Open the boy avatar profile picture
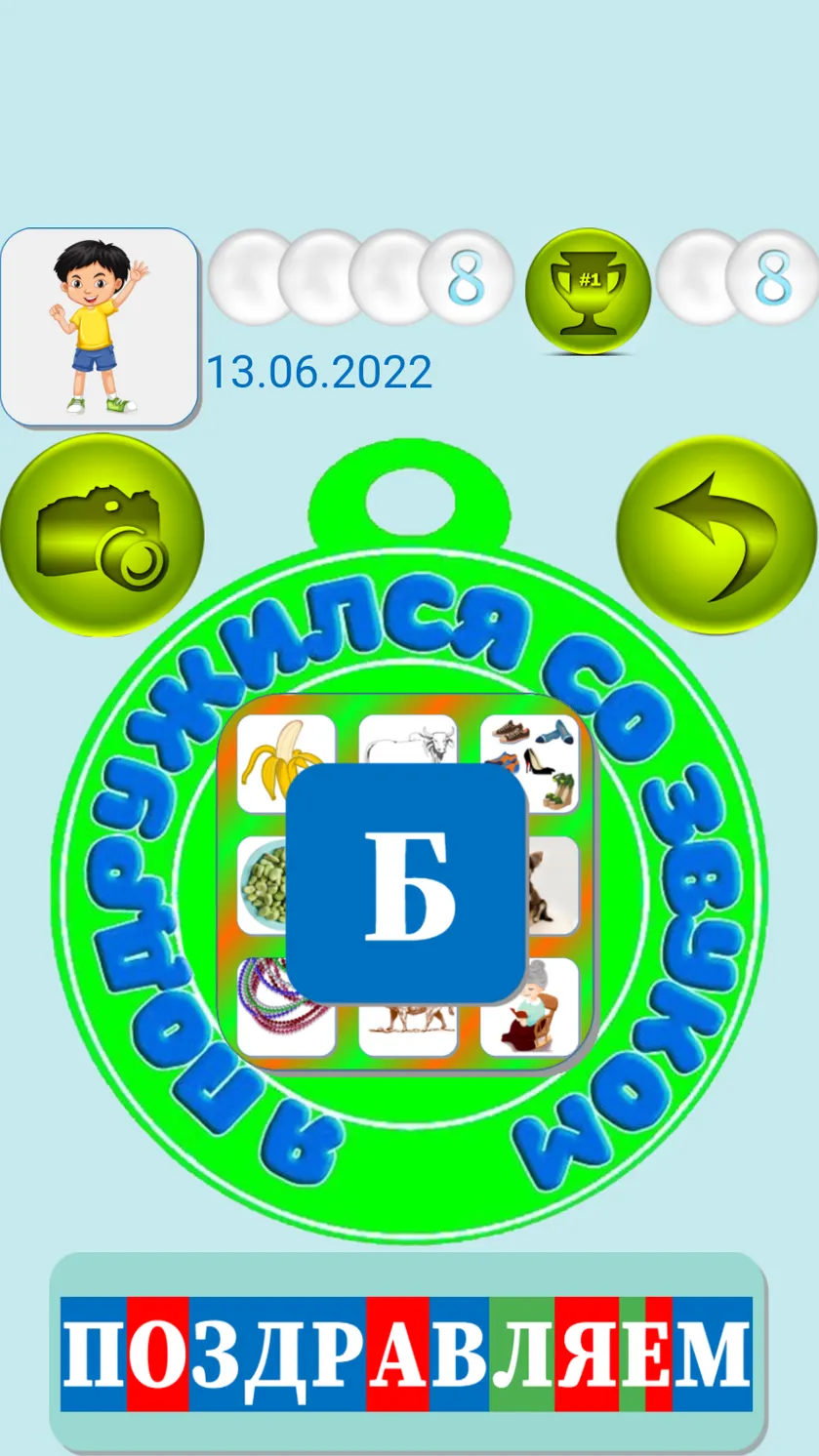The image size is (819, 1456). [100, 328]
